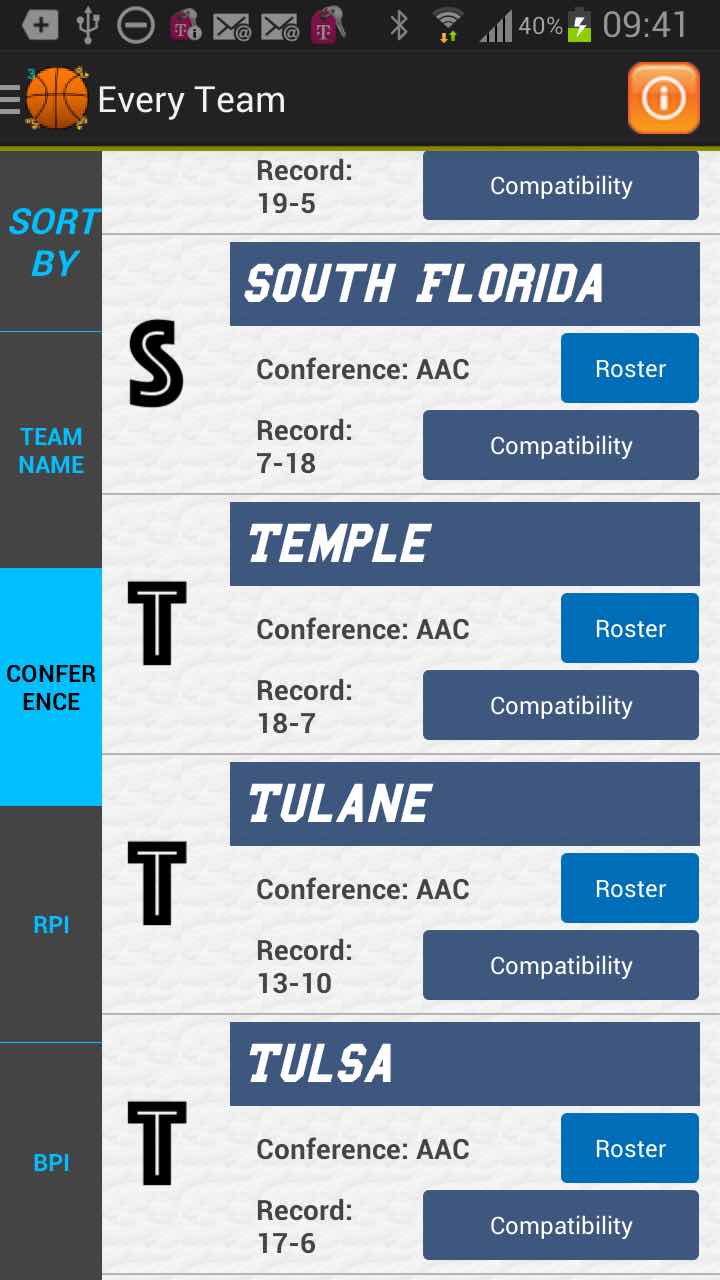Open the orange info button

[x=663, y=98]
